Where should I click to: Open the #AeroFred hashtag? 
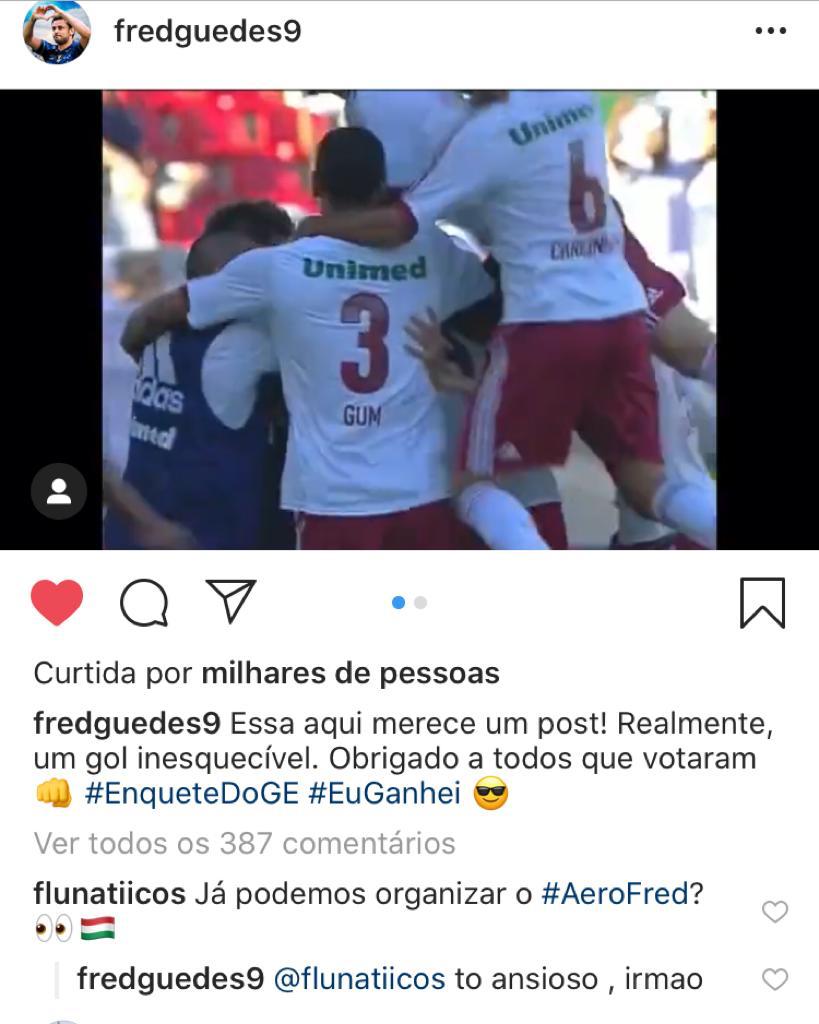click(x=615, y=893)
